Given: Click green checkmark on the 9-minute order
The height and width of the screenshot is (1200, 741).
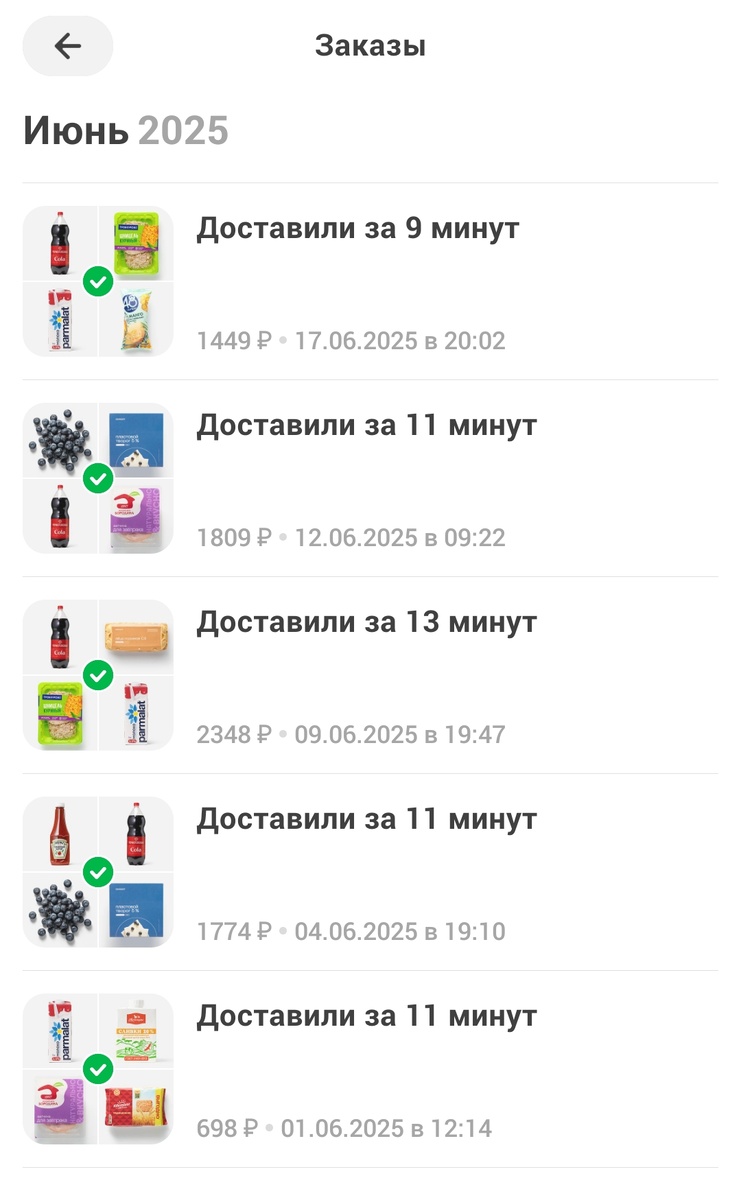Looking at the screenshot, I should click(97, 281).
